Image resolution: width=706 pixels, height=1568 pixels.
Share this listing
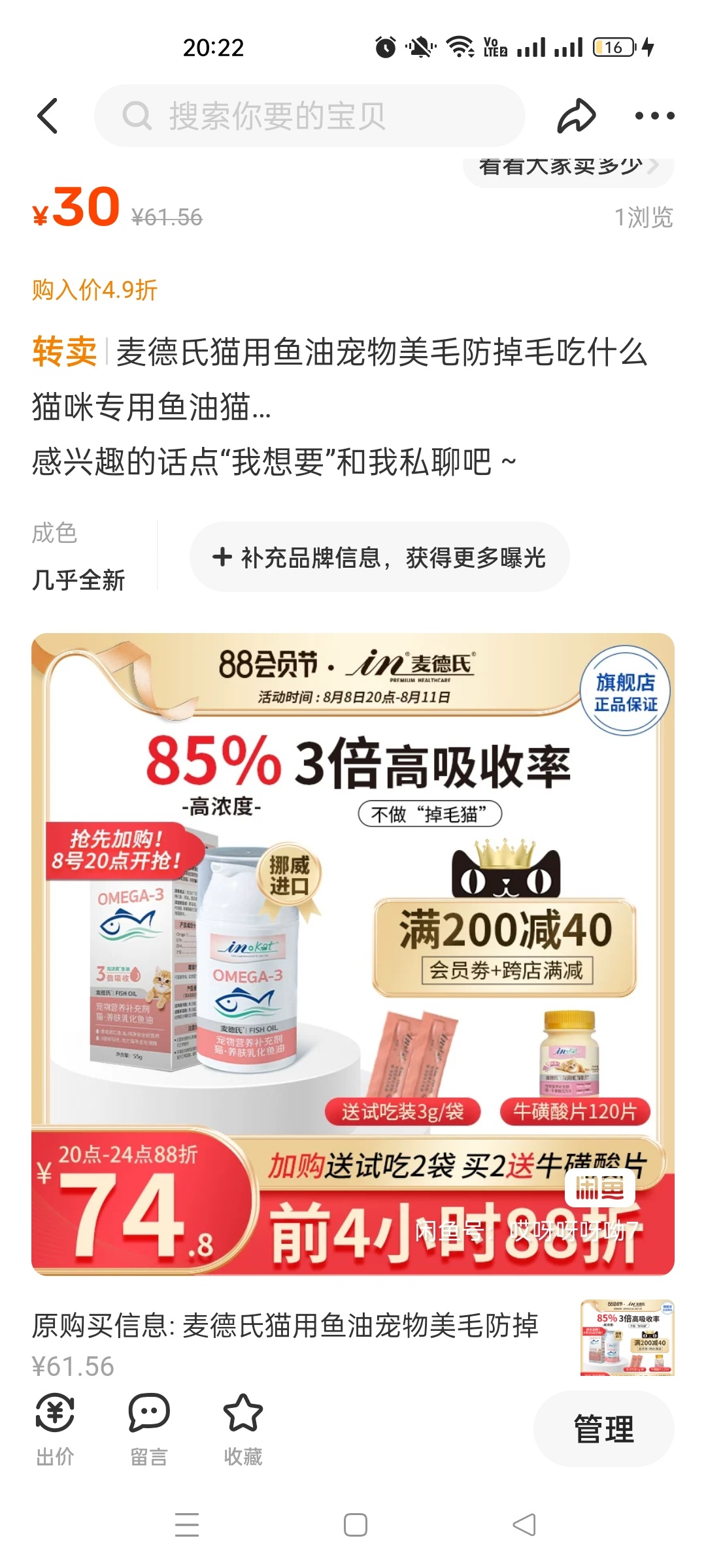tap(576, 116)
